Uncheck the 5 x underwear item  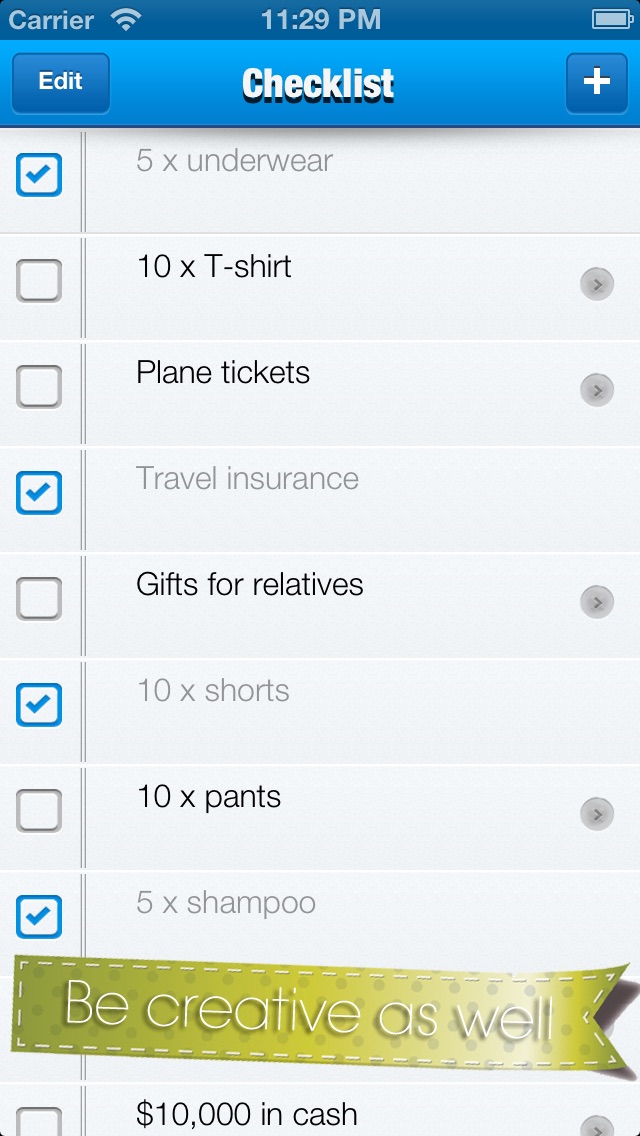pos(39,175)
